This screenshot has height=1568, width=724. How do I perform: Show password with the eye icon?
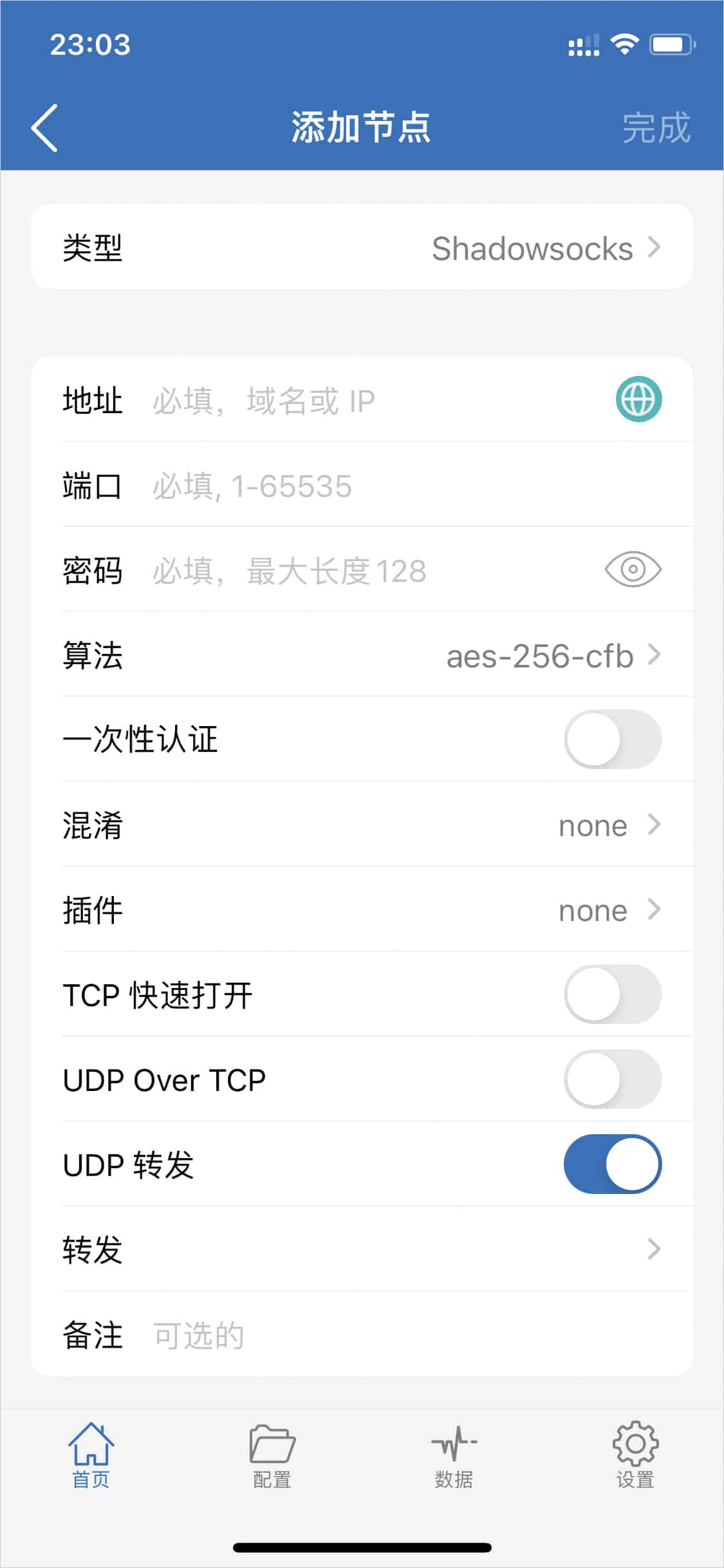(x=633, y=570)
